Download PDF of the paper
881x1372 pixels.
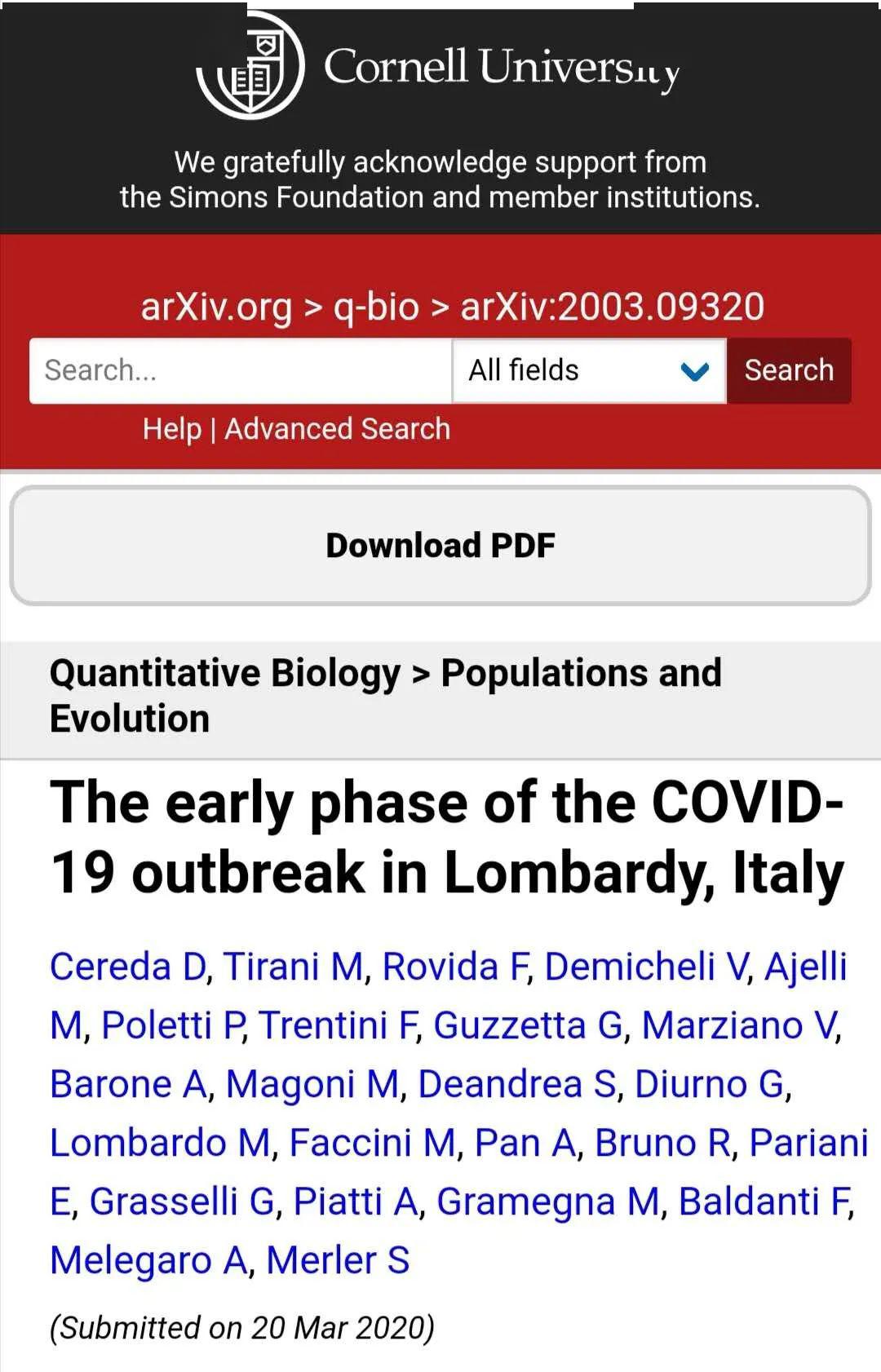(x=440, y=546)
